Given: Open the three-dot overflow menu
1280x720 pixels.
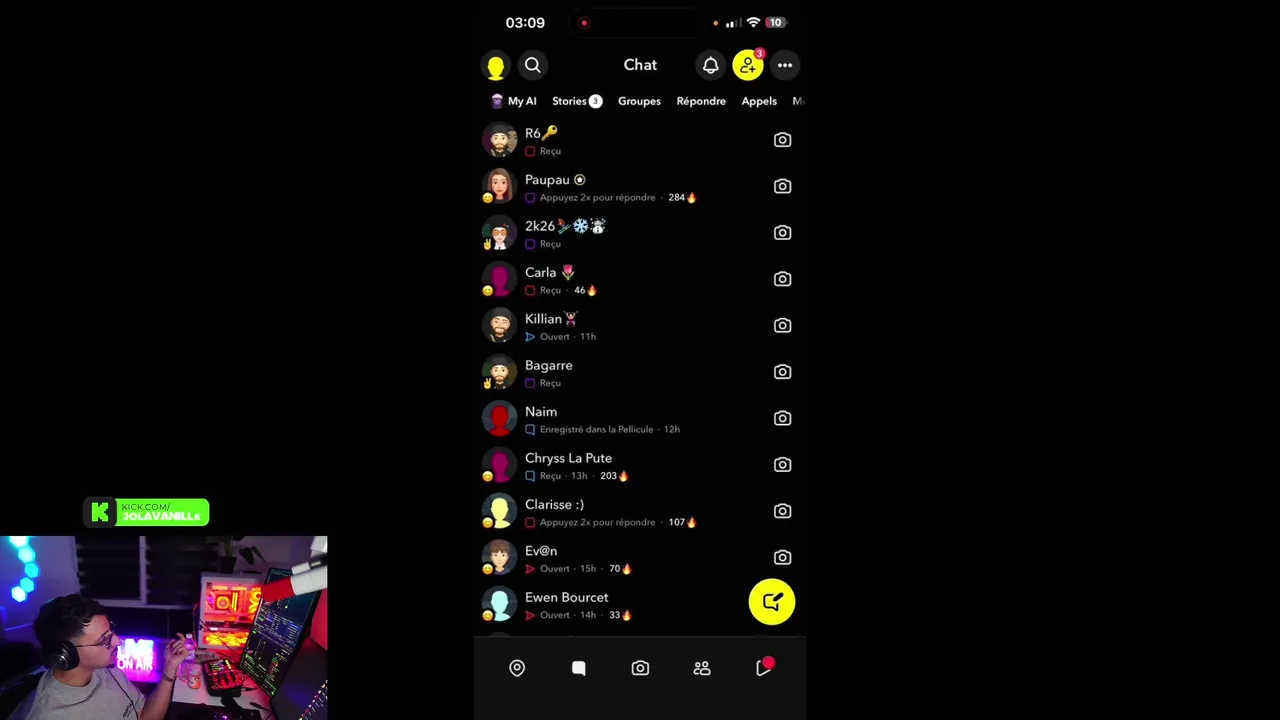Looking at the screenshot, I should click(785, 66).
